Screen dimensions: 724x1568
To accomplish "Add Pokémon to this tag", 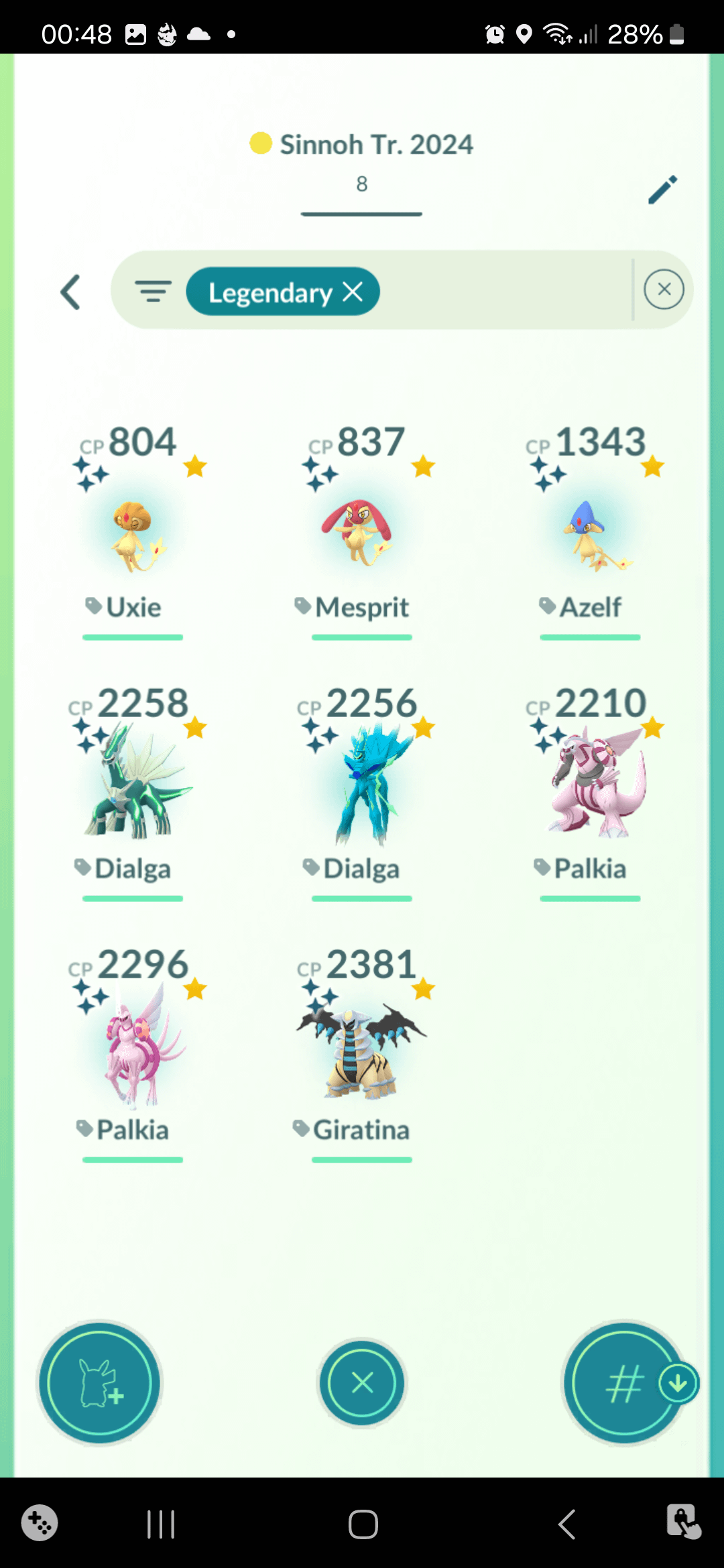I will click(x=99, y=1382).
